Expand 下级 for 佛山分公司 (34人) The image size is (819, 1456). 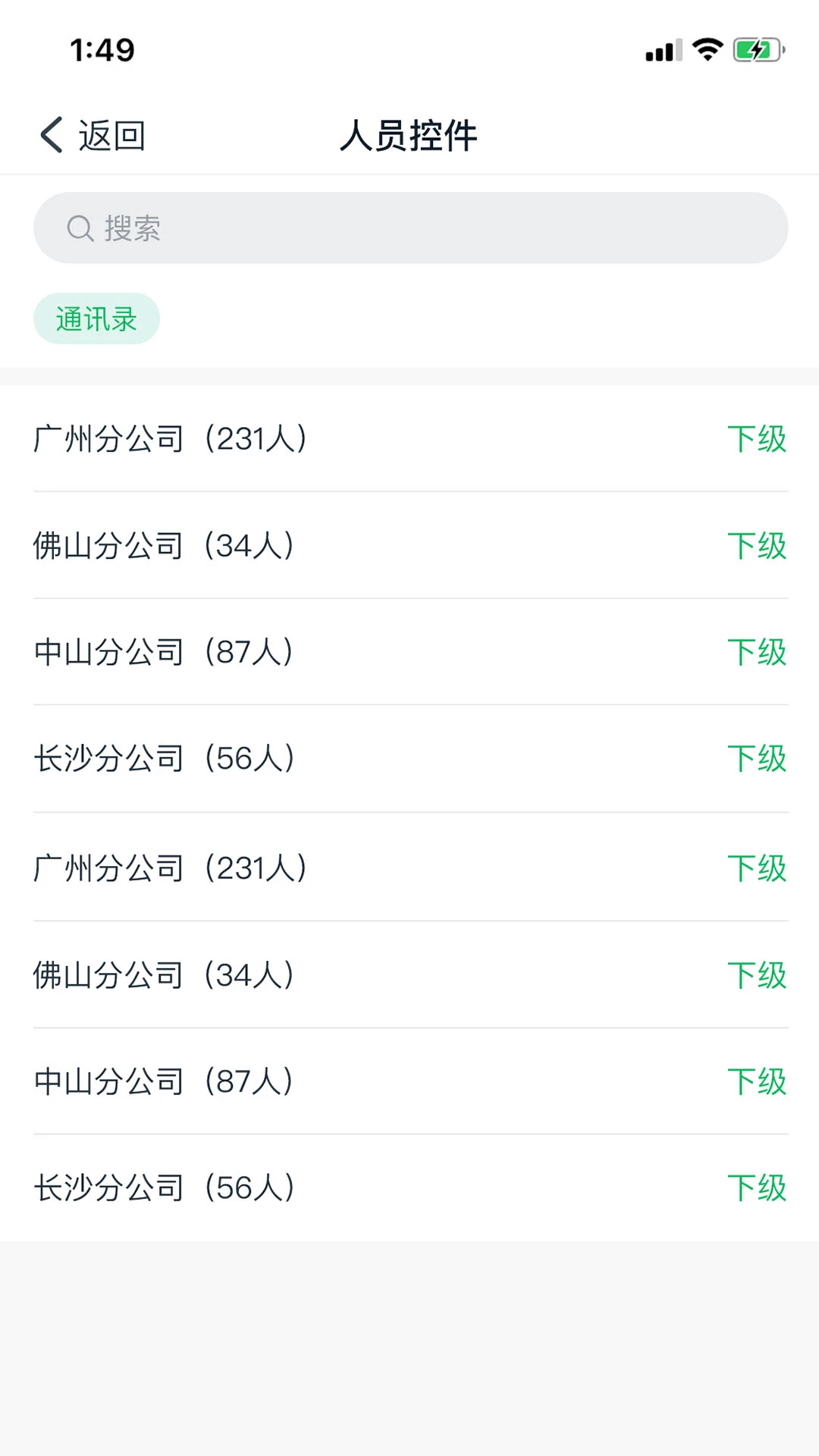(757, 544)
